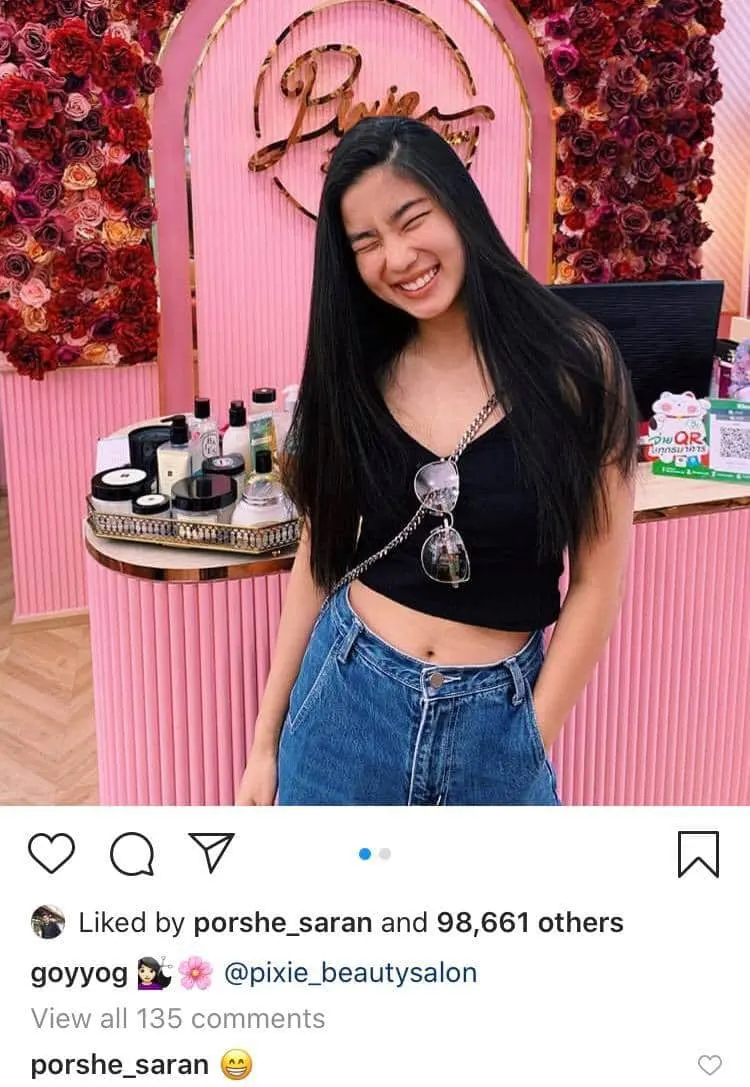View the 98,661 others who liked
This screenshot has width=750, height=1087.
[x=530, y=922]
